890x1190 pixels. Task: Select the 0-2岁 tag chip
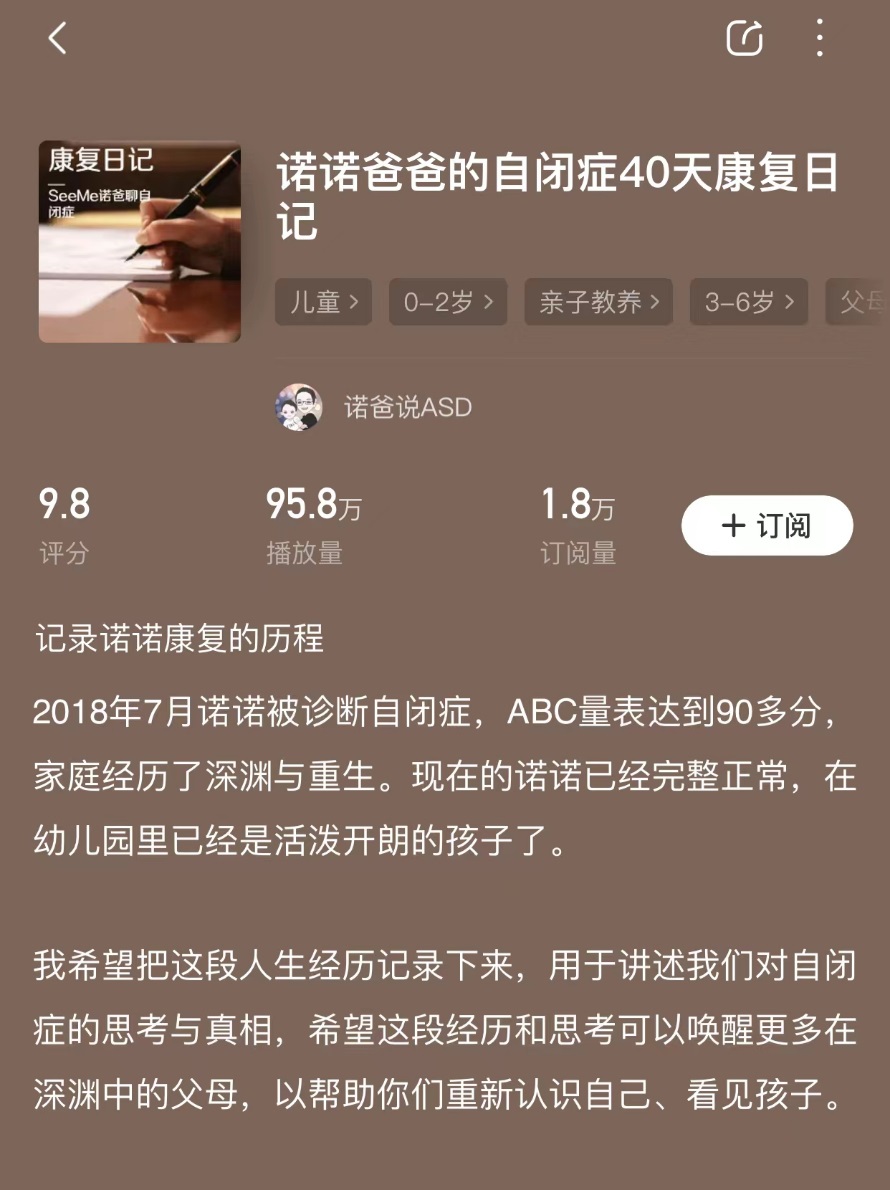(448, 302)
